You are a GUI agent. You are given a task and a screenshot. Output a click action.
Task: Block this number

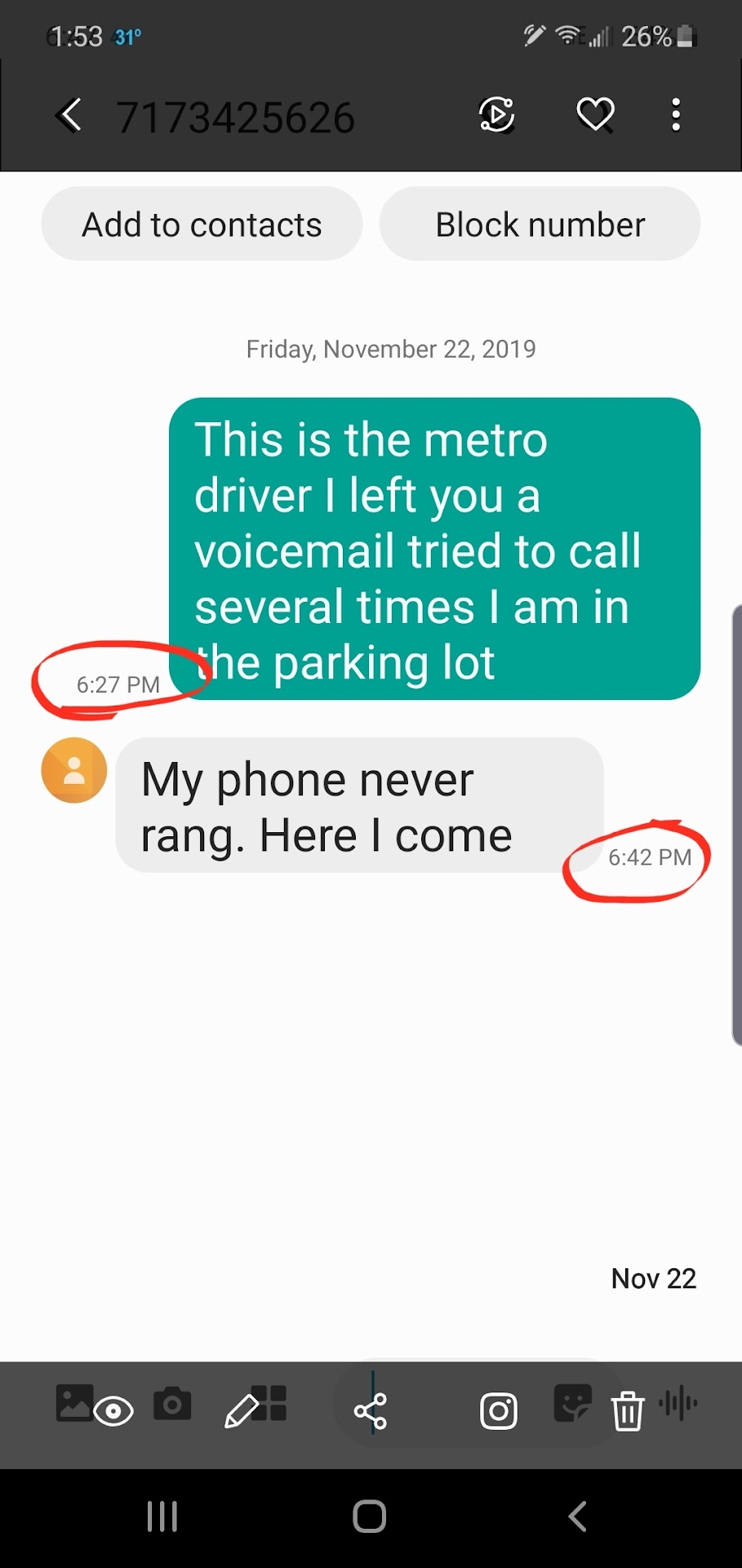point(540,225)
